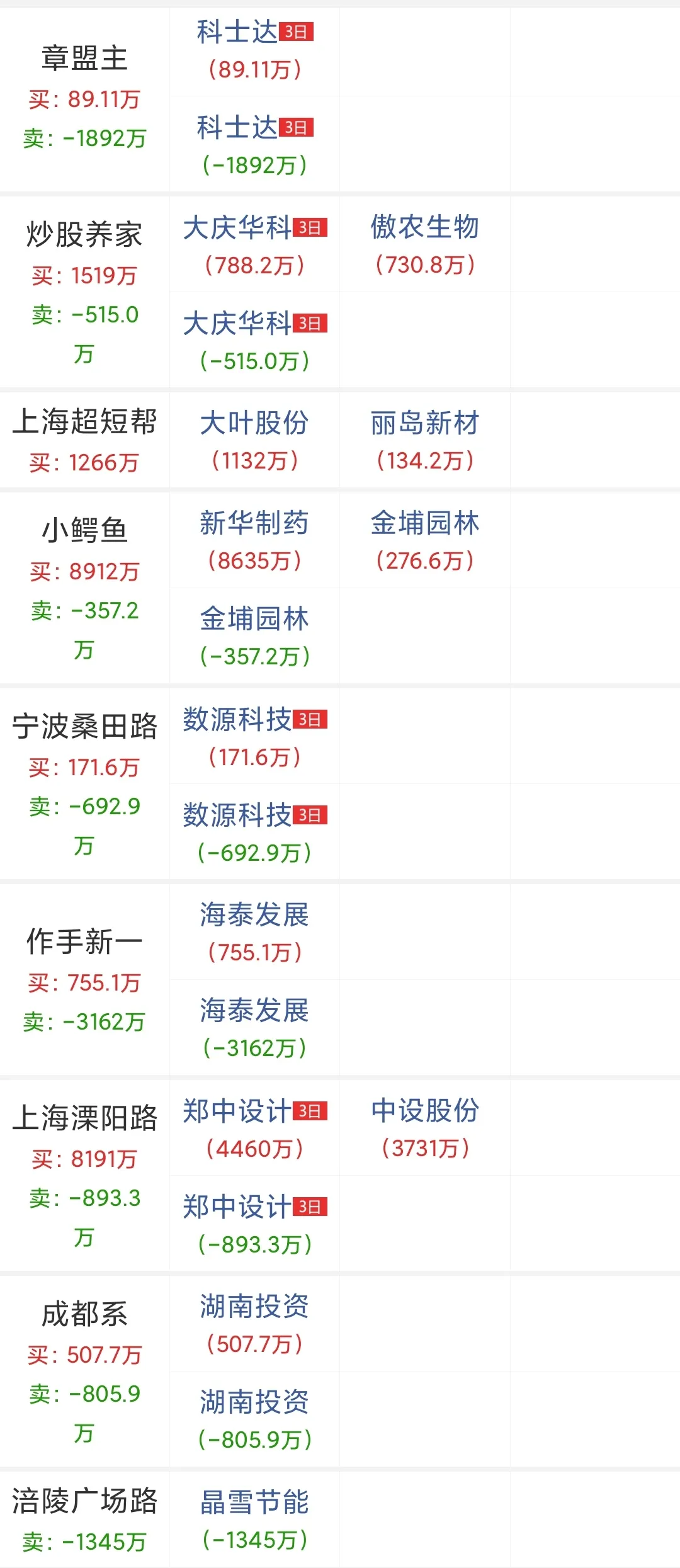This screenshot has height=1568, width=680.
Task: Open 大庆华科 buy entry of 788.2万
Action: [237, 228]
